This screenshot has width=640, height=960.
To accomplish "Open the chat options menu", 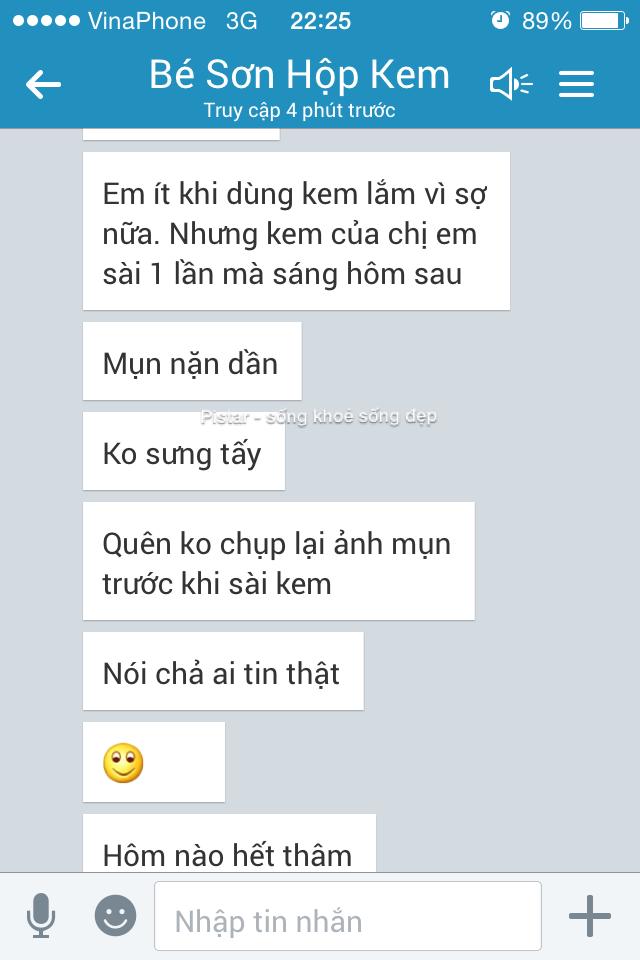I will pos(577,84).
